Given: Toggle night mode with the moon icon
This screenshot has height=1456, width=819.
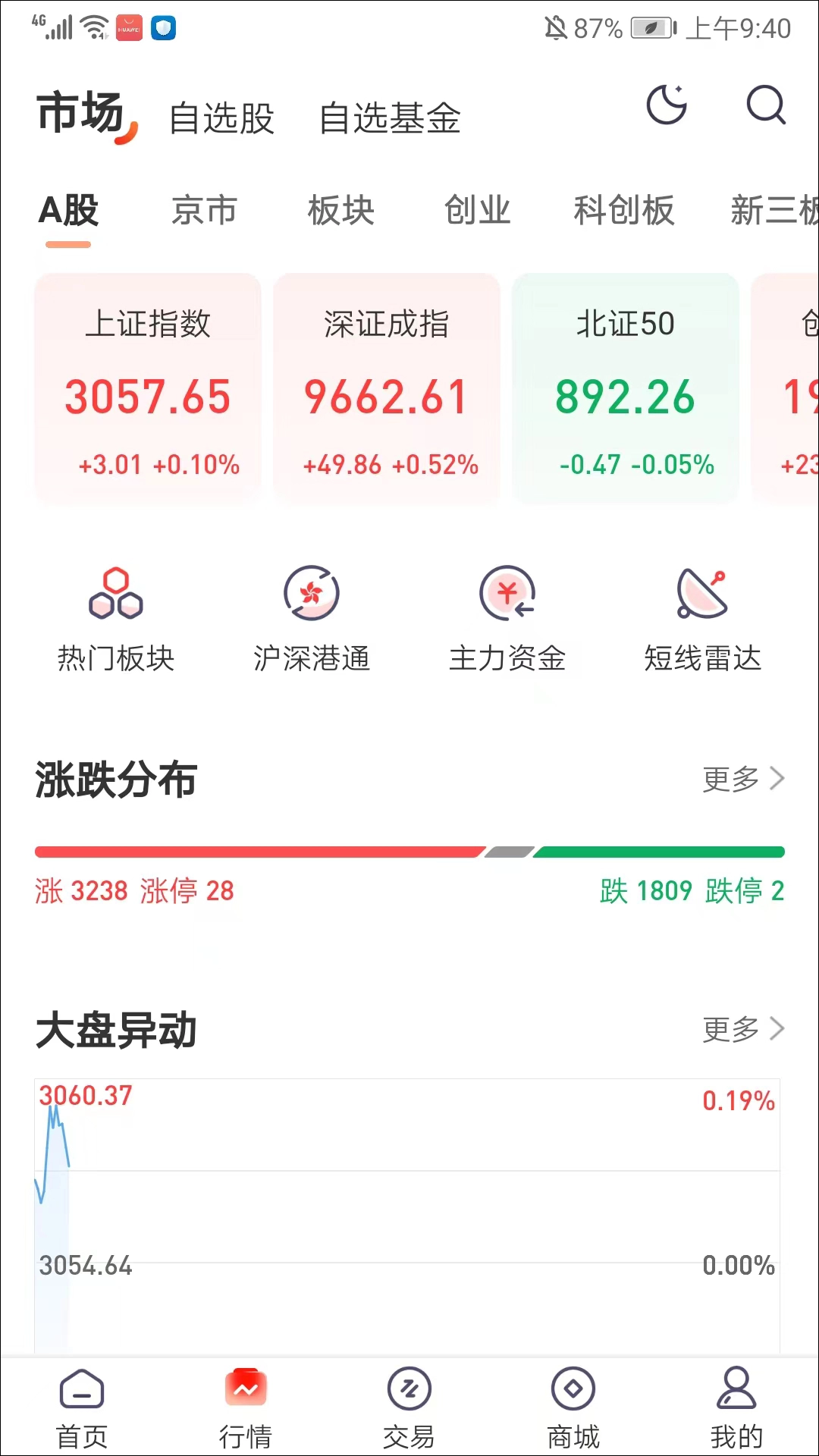Looking at the screenshot, I should pyautogui.click(x=667, y=105).
